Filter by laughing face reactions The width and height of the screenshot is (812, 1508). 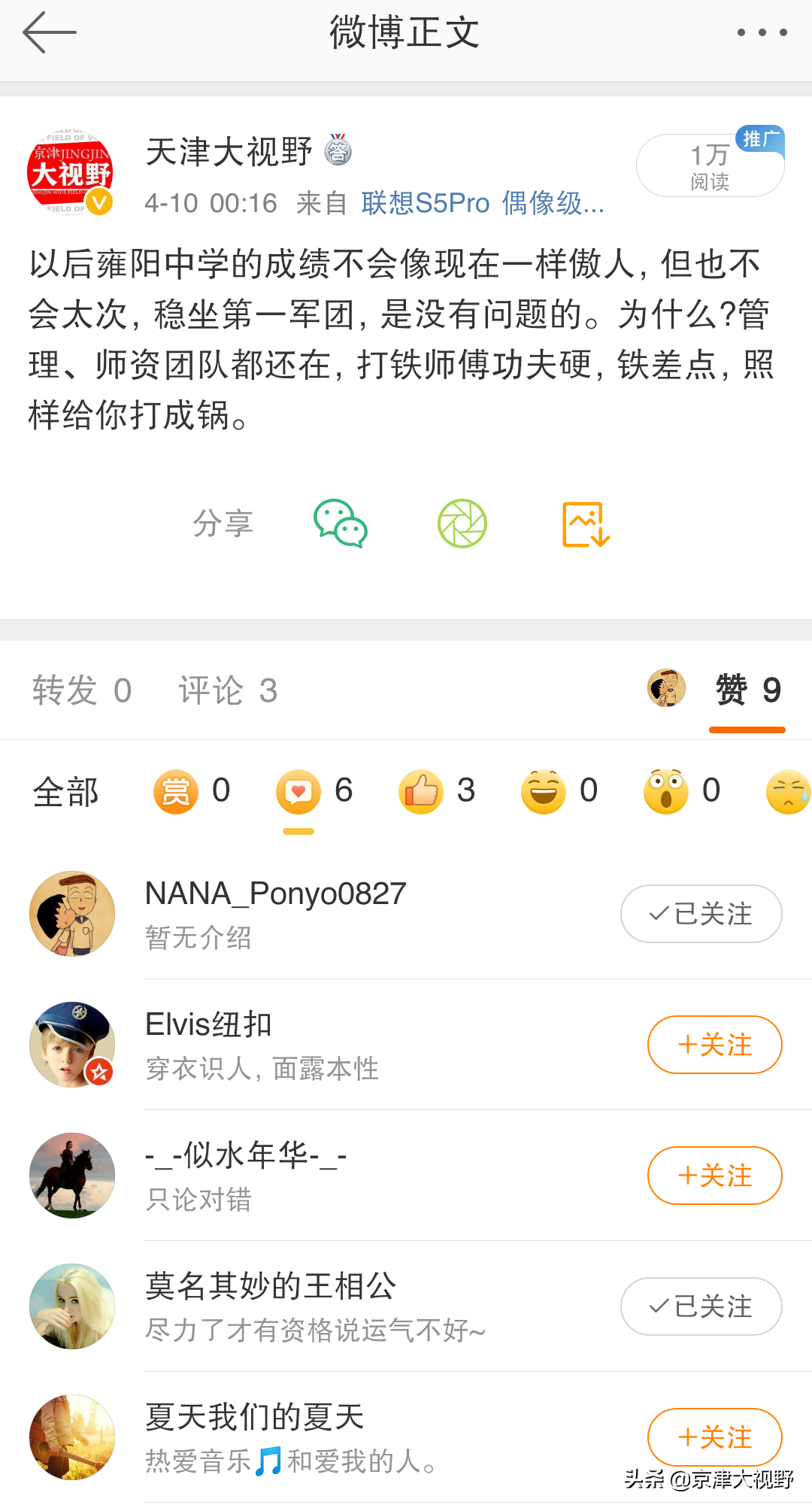pos(559,791)
